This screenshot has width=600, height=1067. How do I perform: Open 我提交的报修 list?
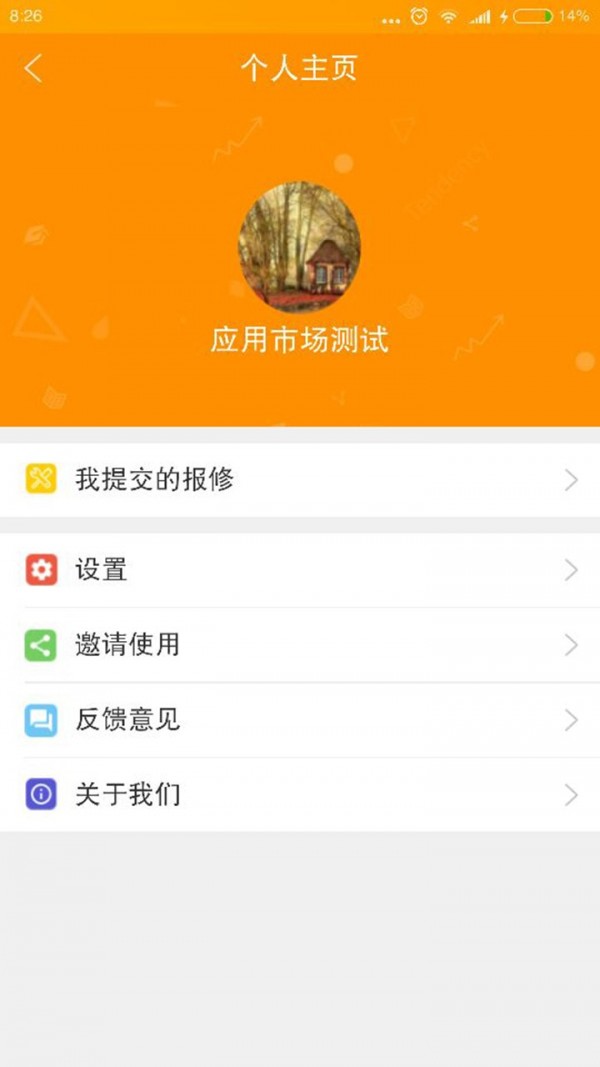tap(300, 480)
